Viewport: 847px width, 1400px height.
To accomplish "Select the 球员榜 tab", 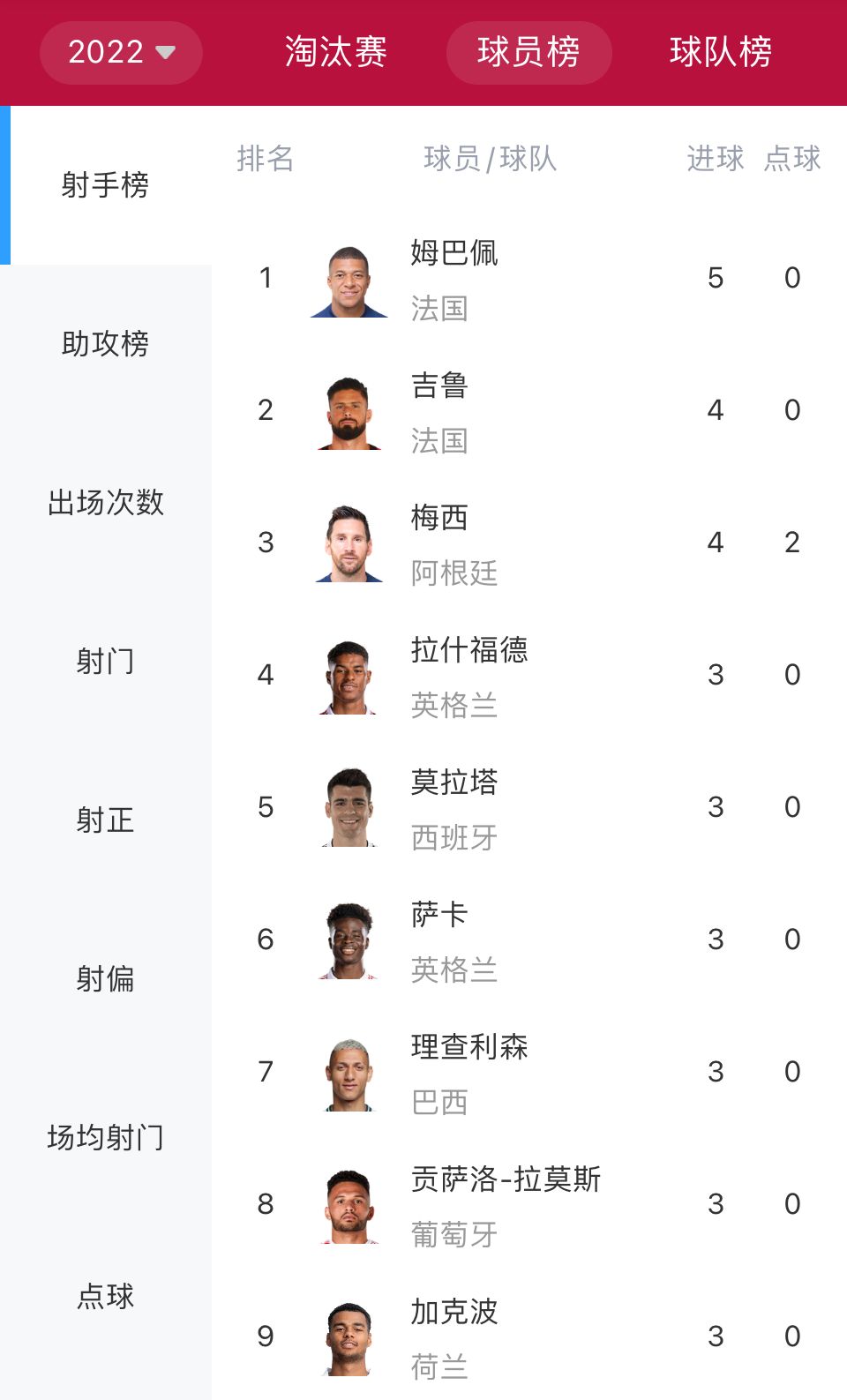I will pyautogui.click(x=528, y=52).
